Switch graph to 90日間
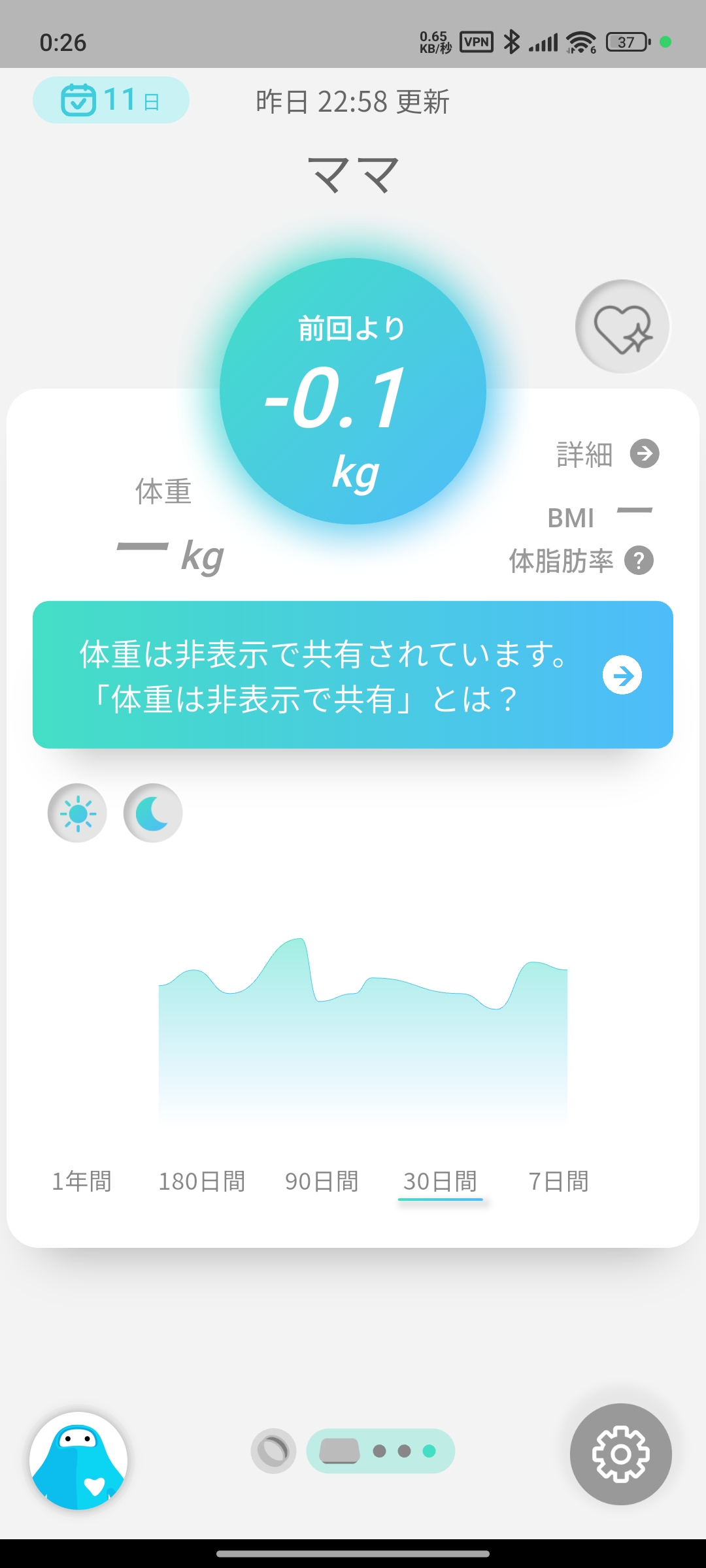Image resolution: width=706 pixels, height=1568 pixels. [322, 1181]
